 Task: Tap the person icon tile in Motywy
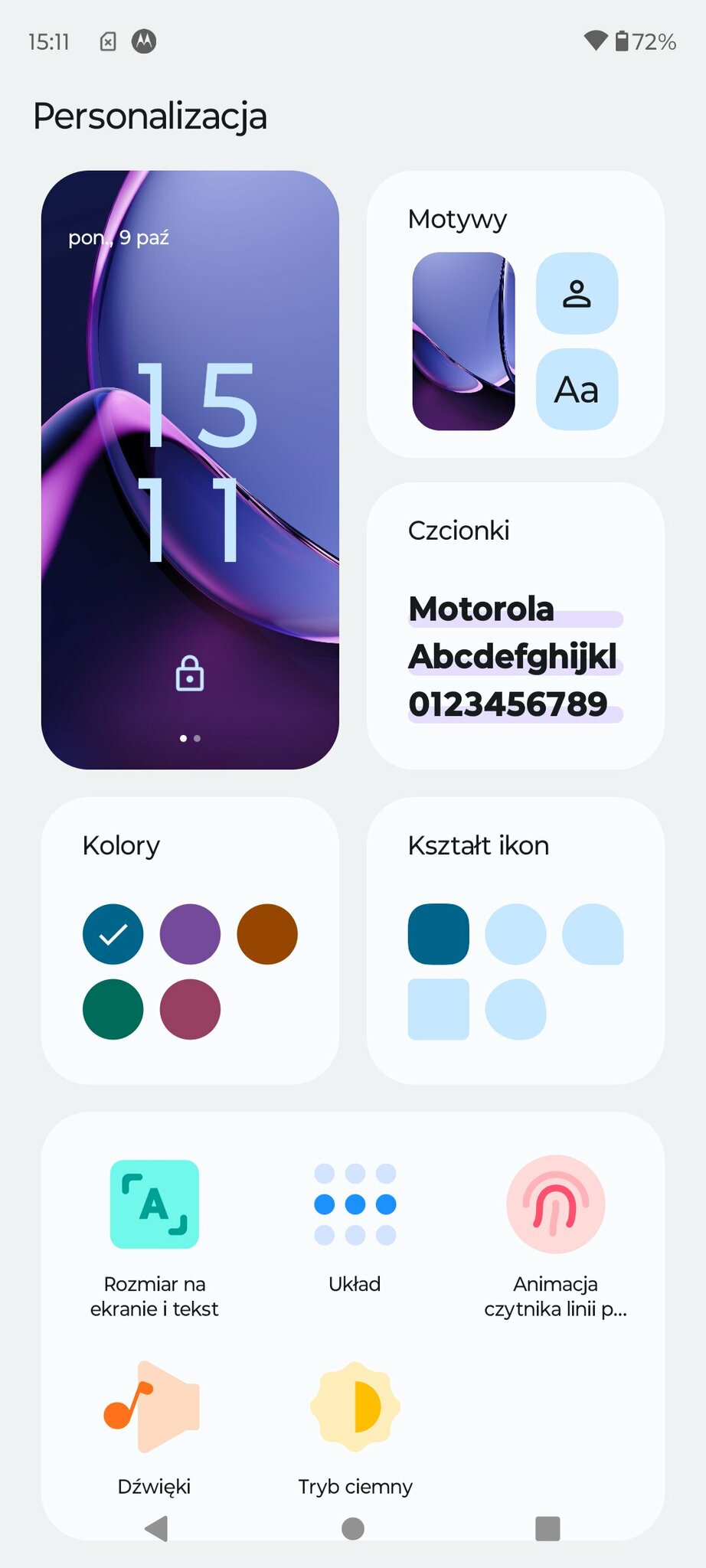point(577,293)
